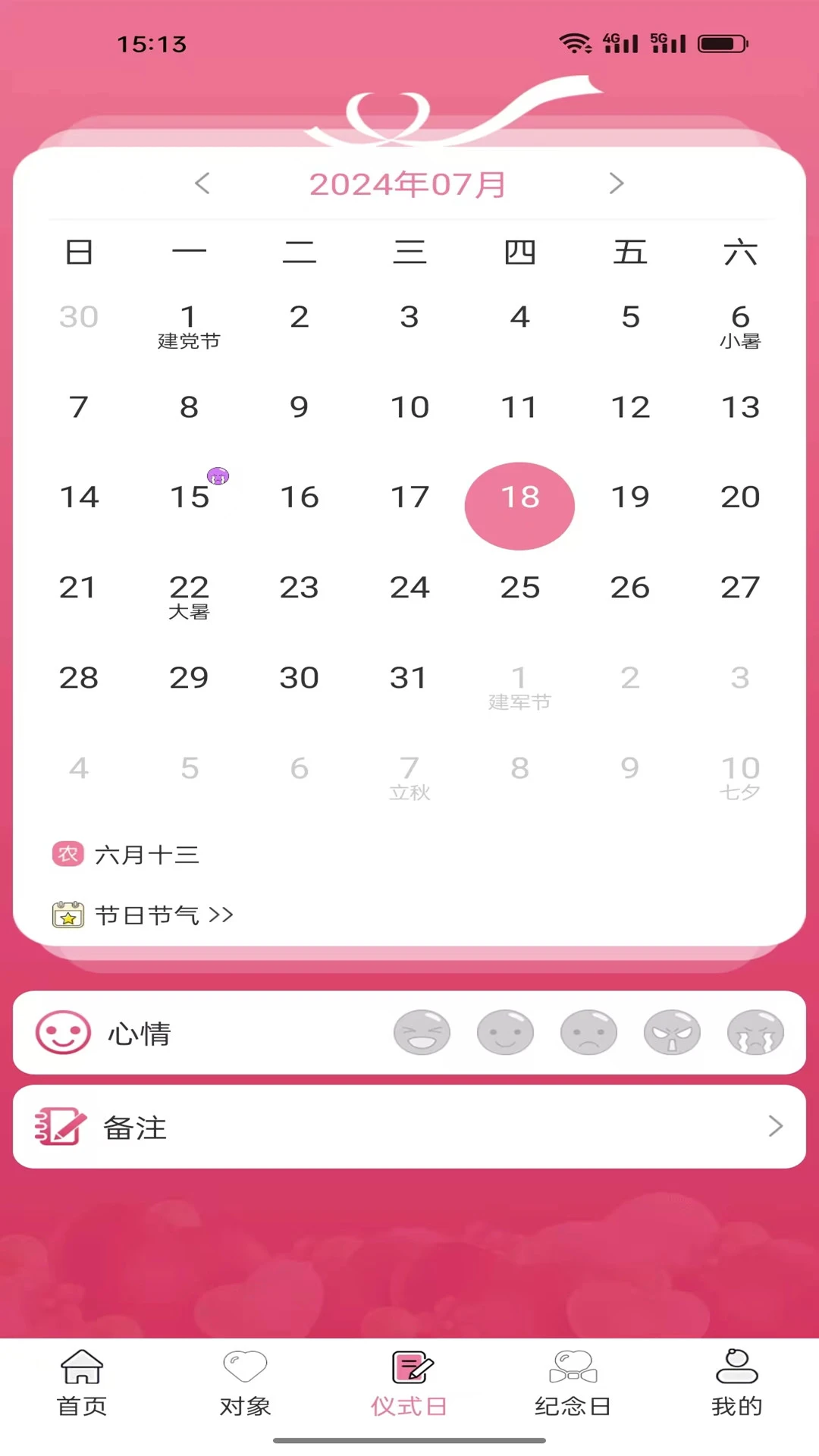Choose July 31 in the calendar

[409, 678]
